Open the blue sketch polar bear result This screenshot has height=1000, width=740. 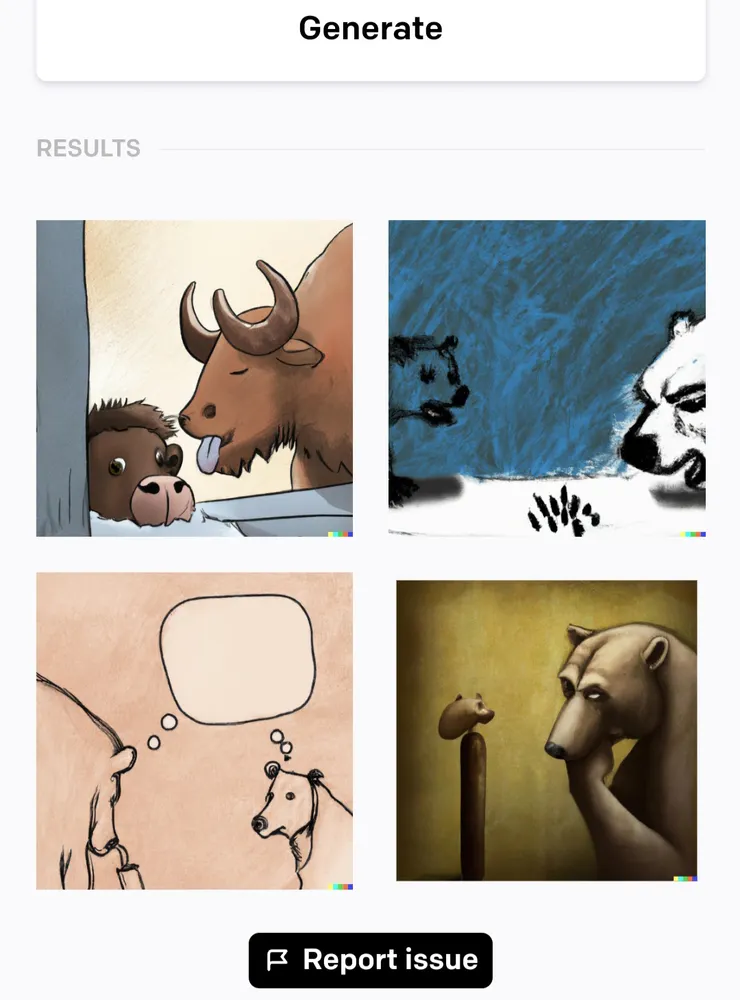(547, 378)
